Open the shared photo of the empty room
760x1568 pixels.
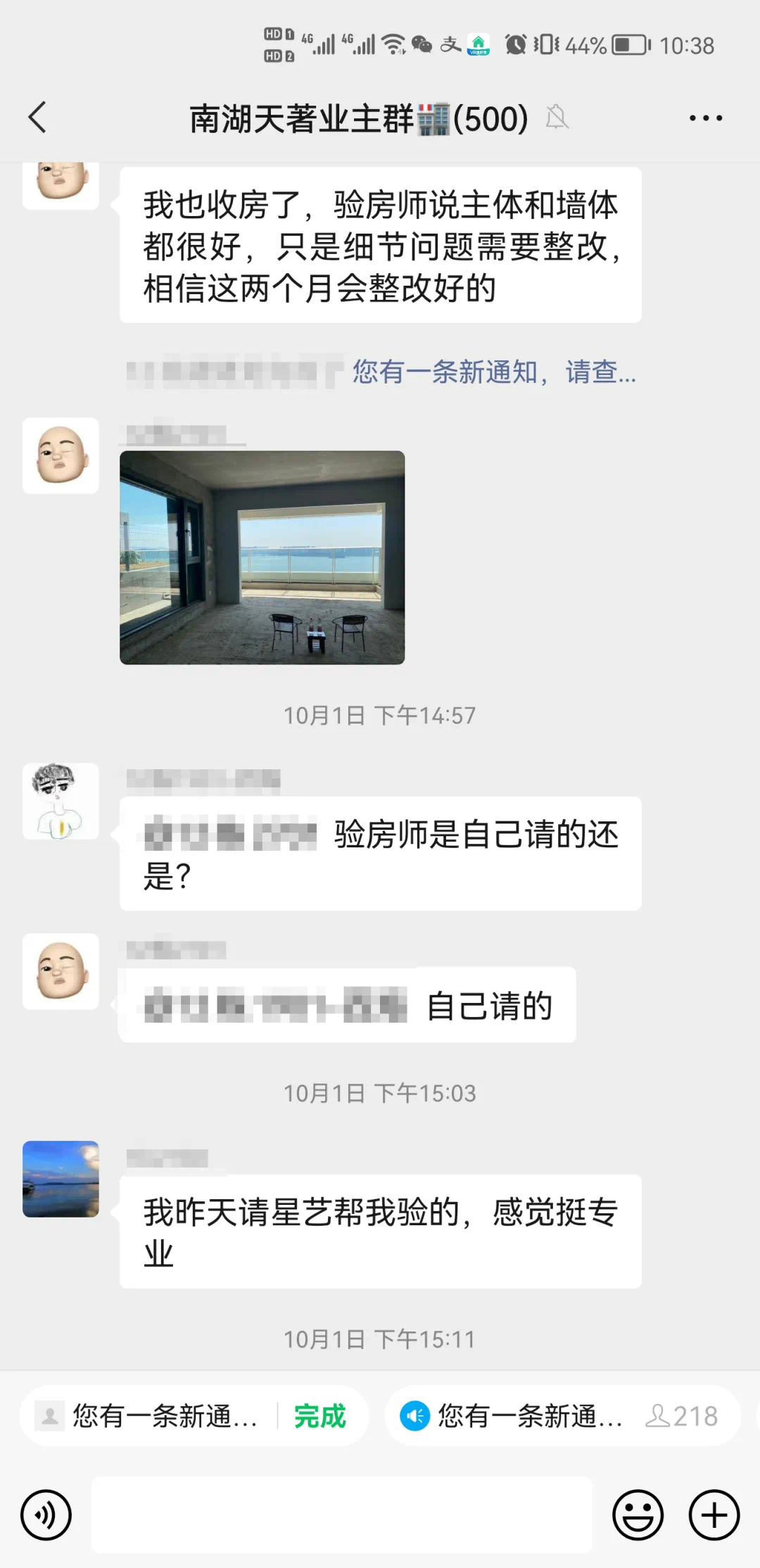click(x=262, y=557)
